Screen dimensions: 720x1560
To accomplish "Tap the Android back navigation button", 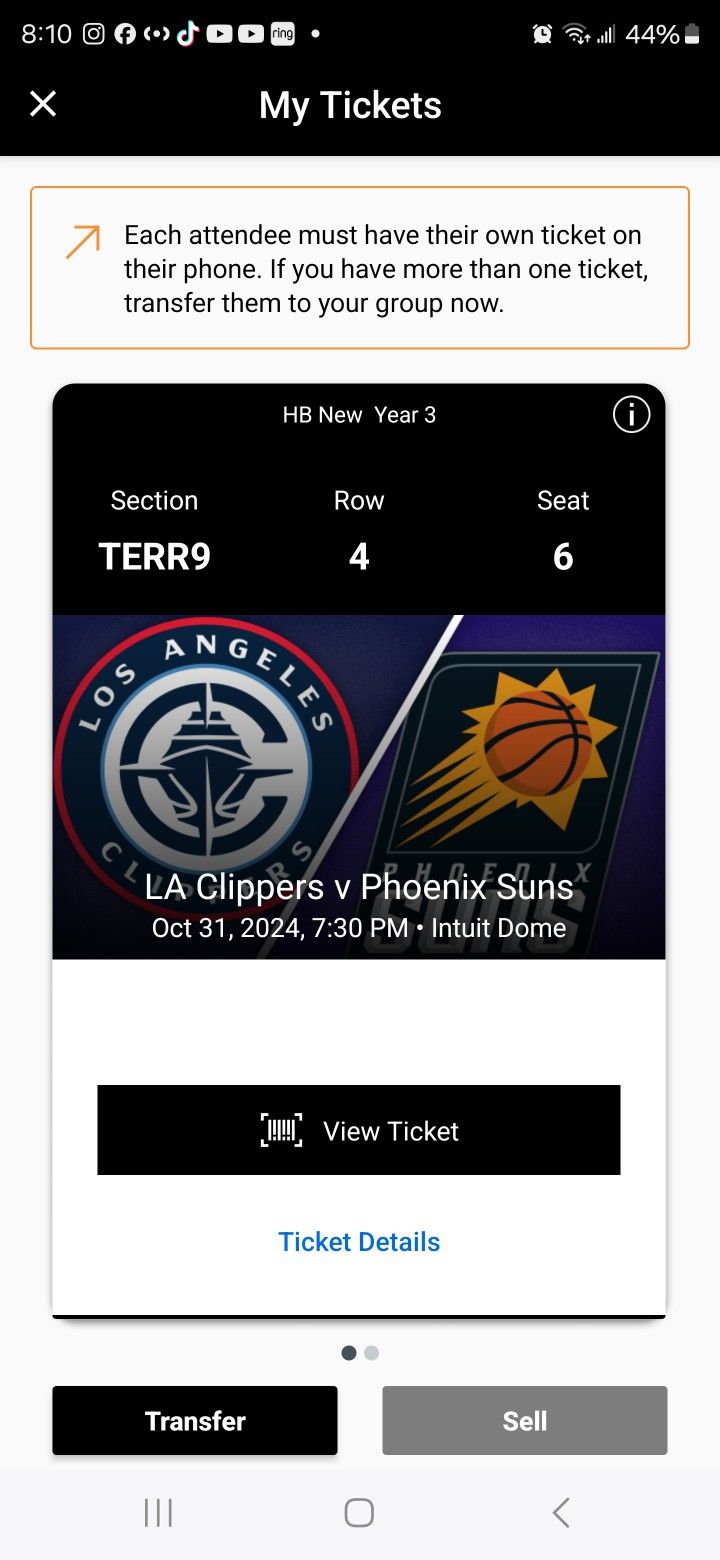I will (560, 1512).
